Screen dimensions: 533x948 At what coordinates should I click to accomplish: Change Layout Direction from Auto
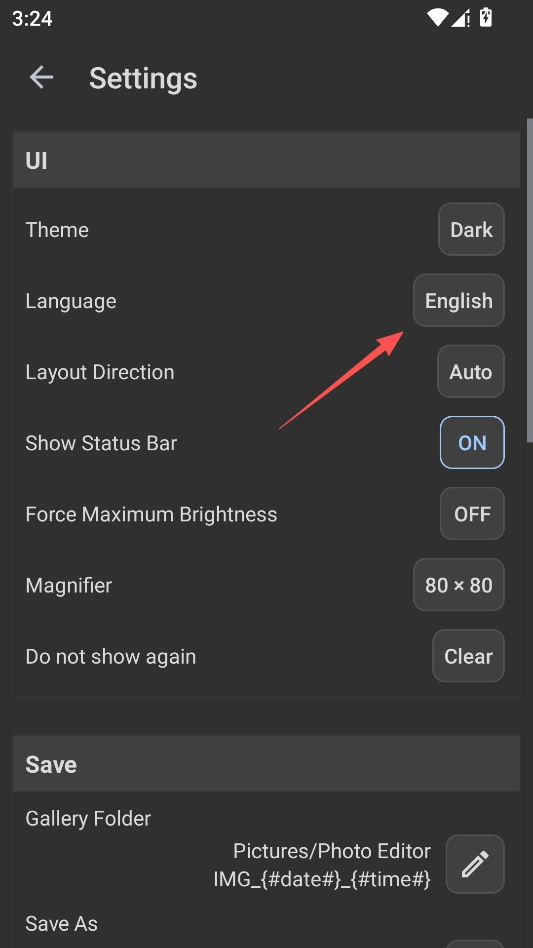click(471, 371)
